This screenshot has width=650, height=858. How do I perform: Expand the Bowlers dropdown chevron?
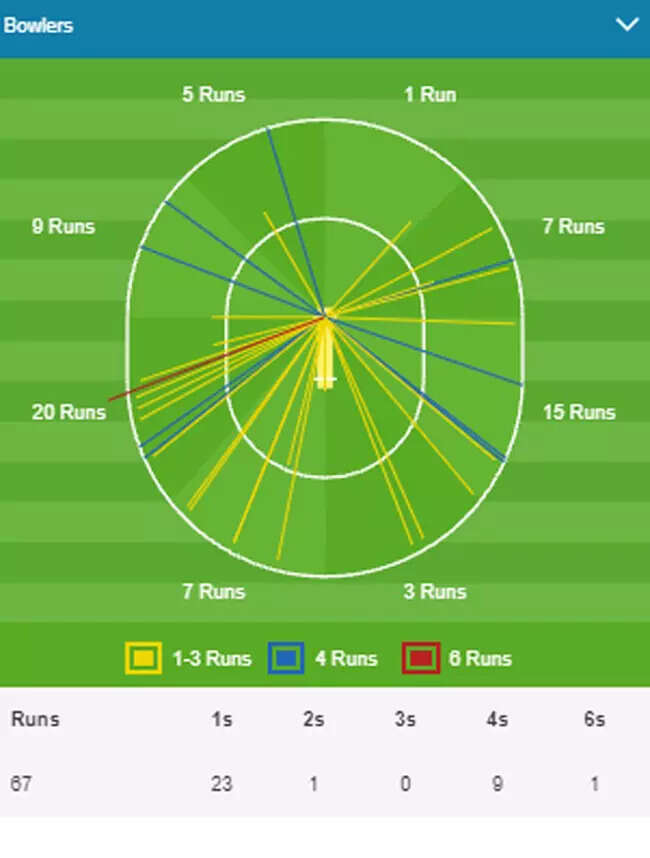627,24
